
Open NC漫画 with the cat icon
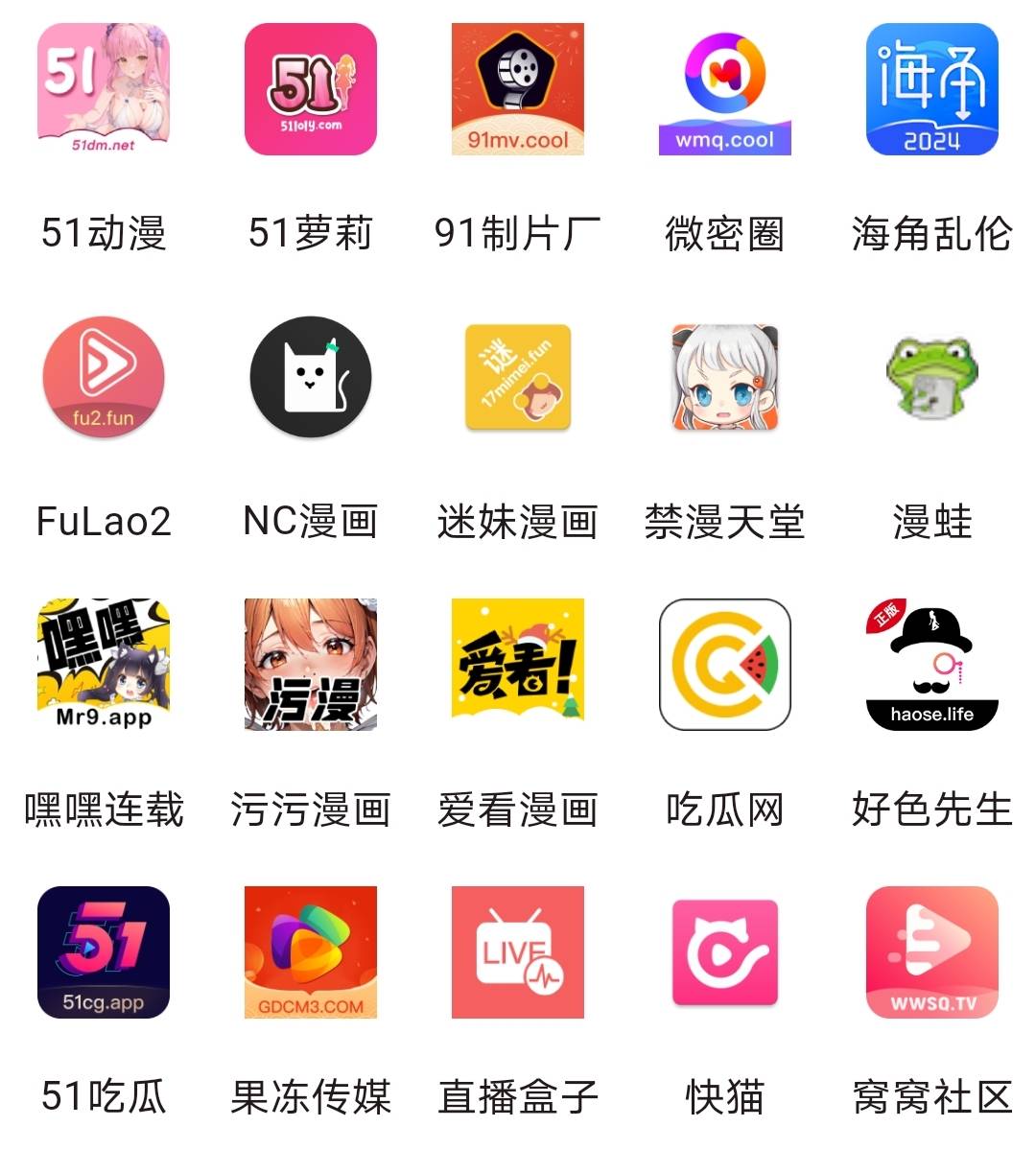(311, 377)
